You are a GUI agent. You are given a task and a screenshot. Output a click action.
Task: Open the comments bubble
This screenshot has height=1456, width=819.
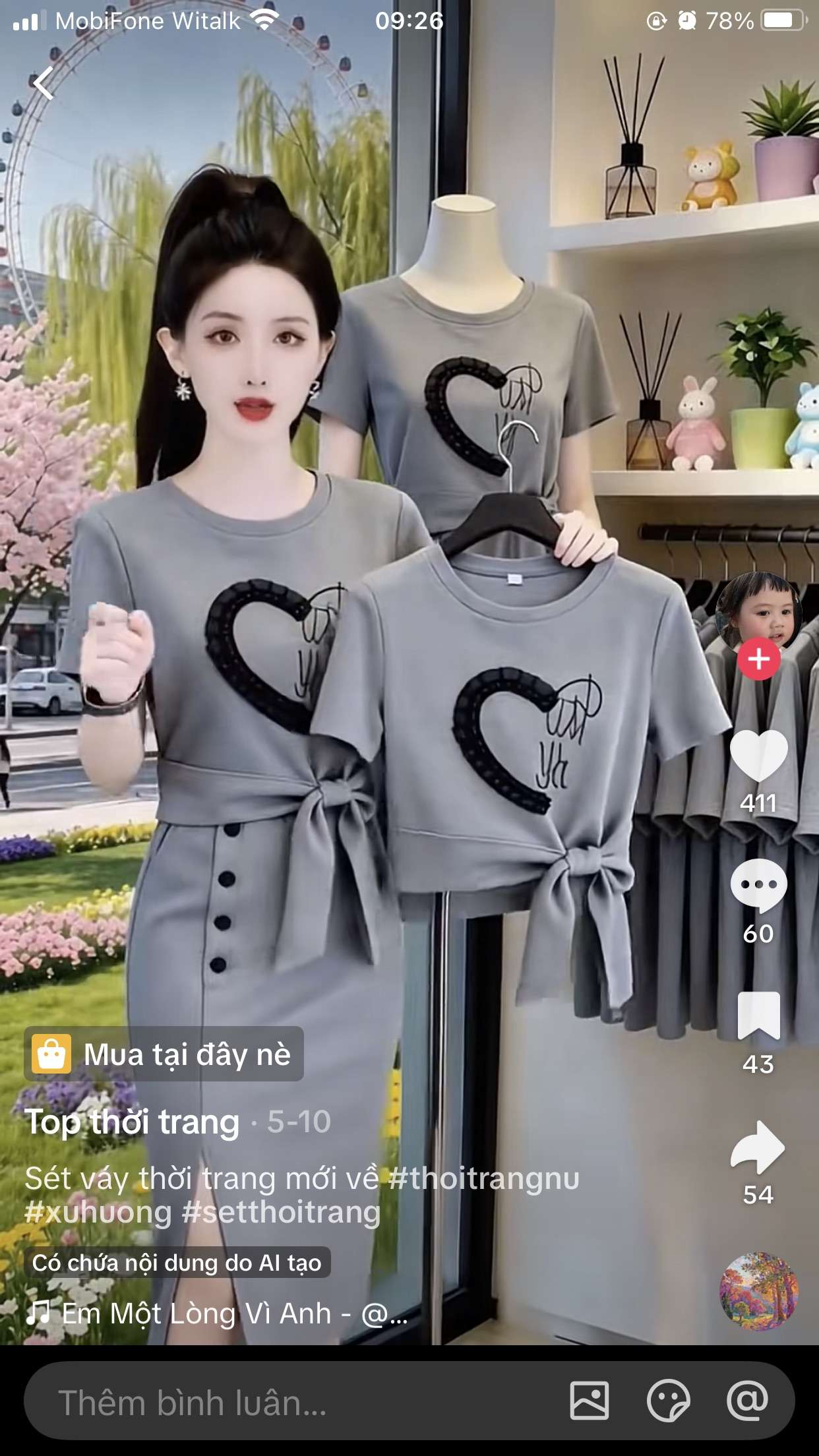tap(758, 886)
